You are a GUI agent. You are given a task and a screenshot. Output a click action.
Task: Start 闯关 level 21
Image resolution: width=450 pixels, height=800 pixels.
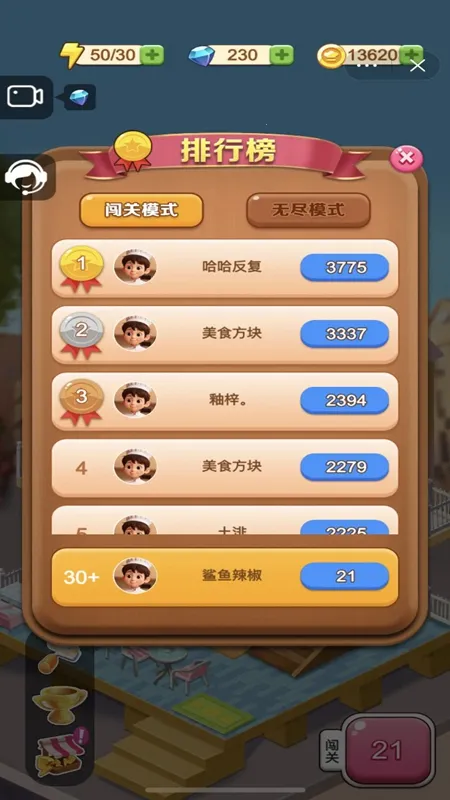coord(387,750)
